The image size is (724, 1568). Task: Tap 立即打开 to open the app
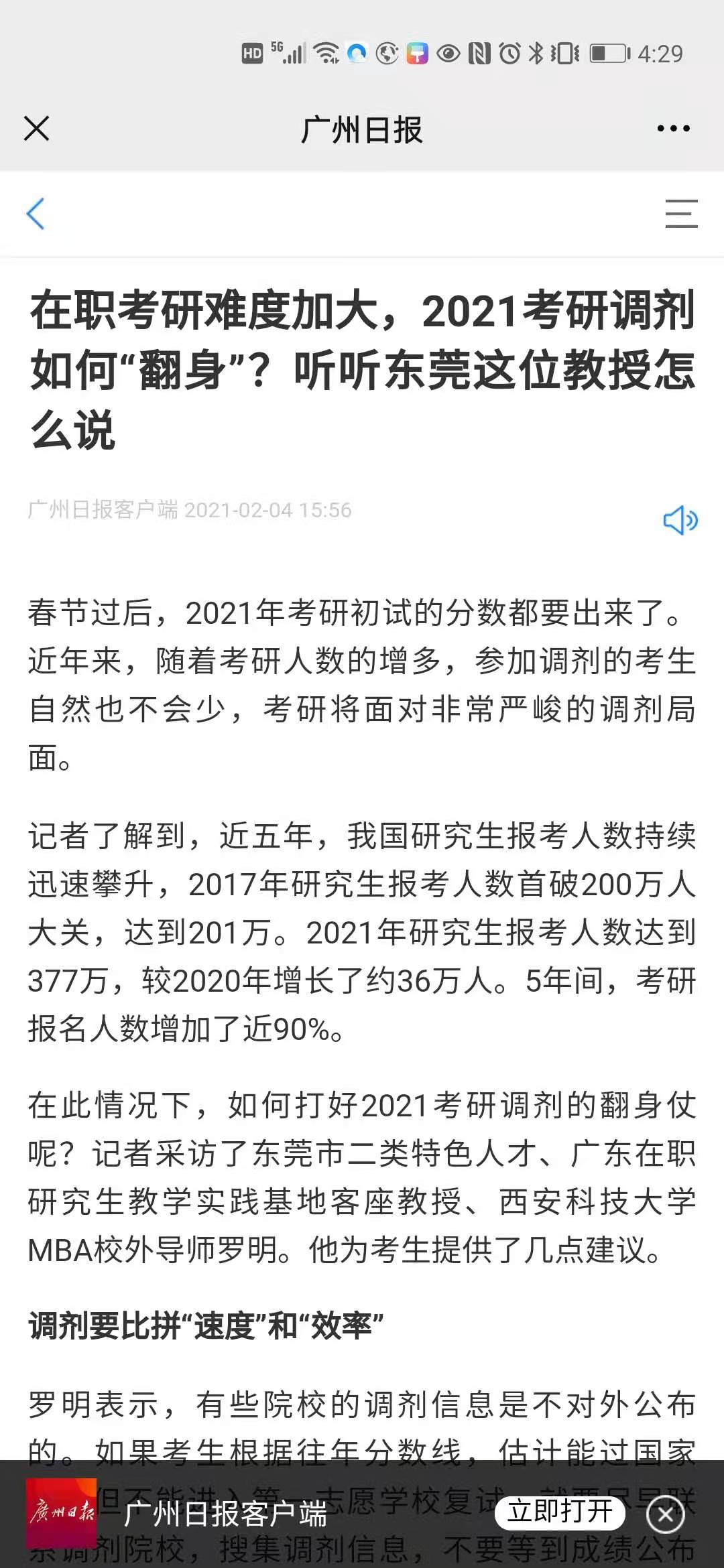point(560,1512)
